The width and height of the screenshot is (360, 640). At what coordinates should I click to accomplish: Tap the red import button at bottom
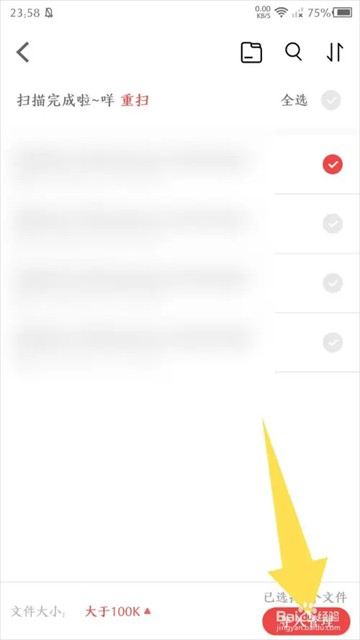306,620
